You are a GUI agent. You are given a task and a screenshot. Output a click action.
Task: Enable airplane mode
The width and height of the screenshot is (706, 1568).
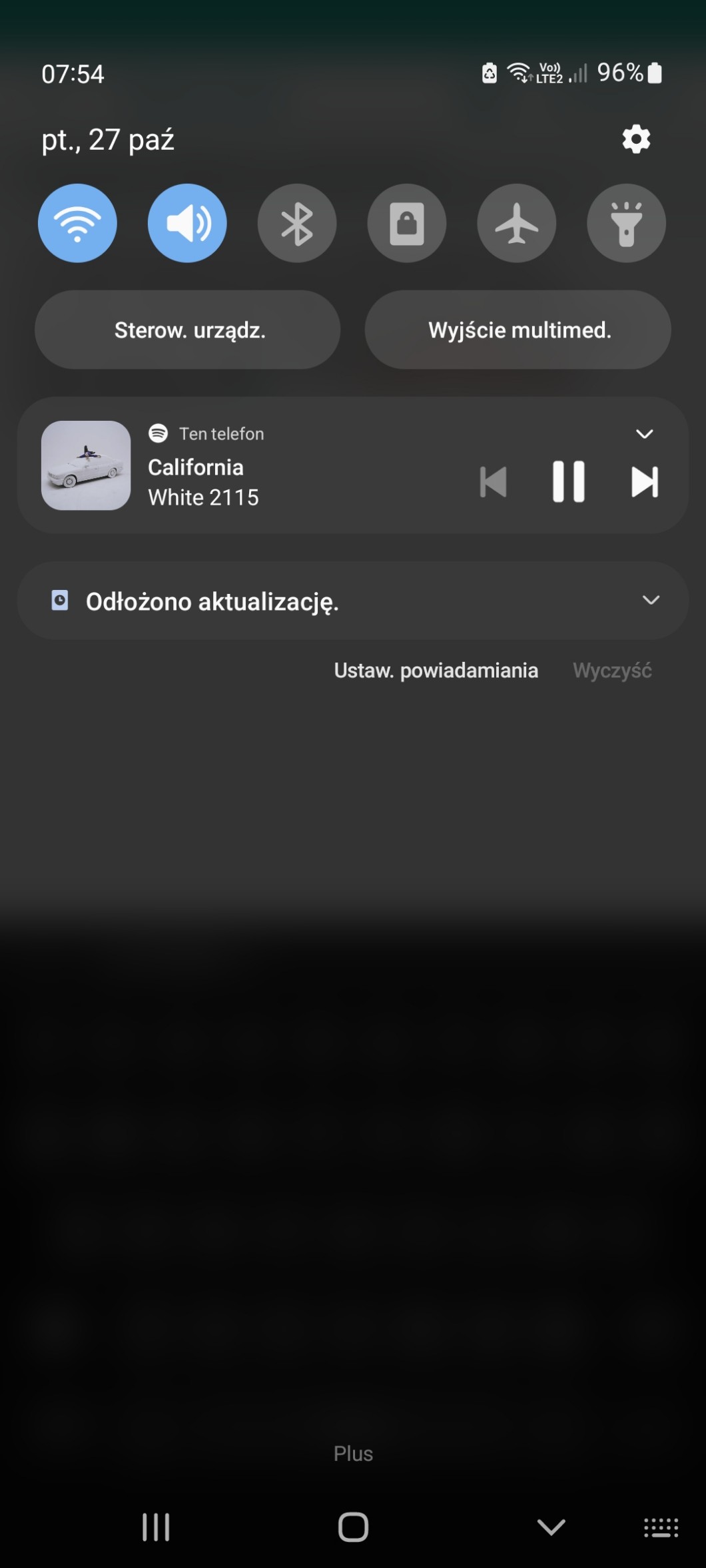517,223
